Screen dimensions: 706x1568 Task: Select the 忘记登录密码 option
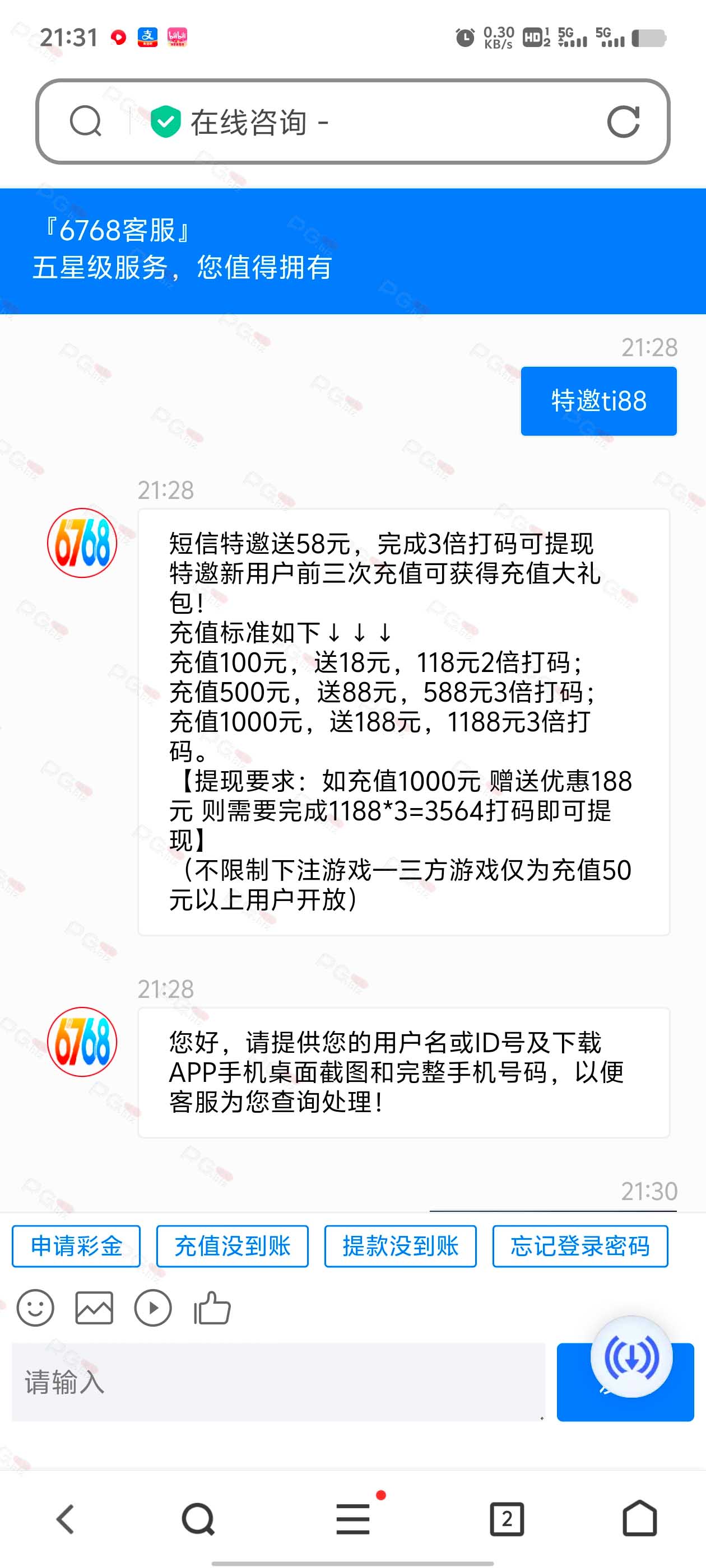tap(580, 1246)
